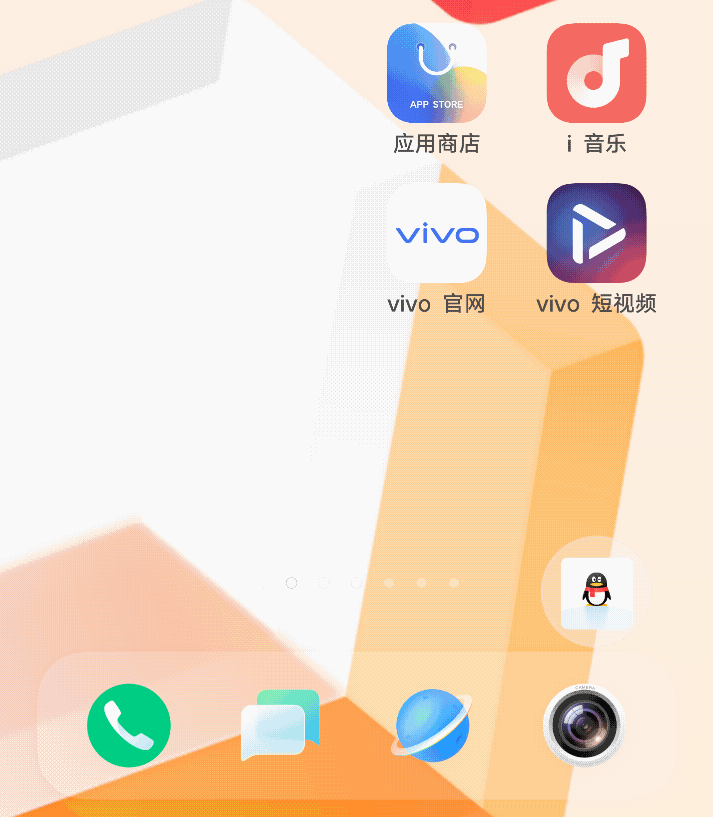Launch vivo 短视频 short video app

point(596,233)
